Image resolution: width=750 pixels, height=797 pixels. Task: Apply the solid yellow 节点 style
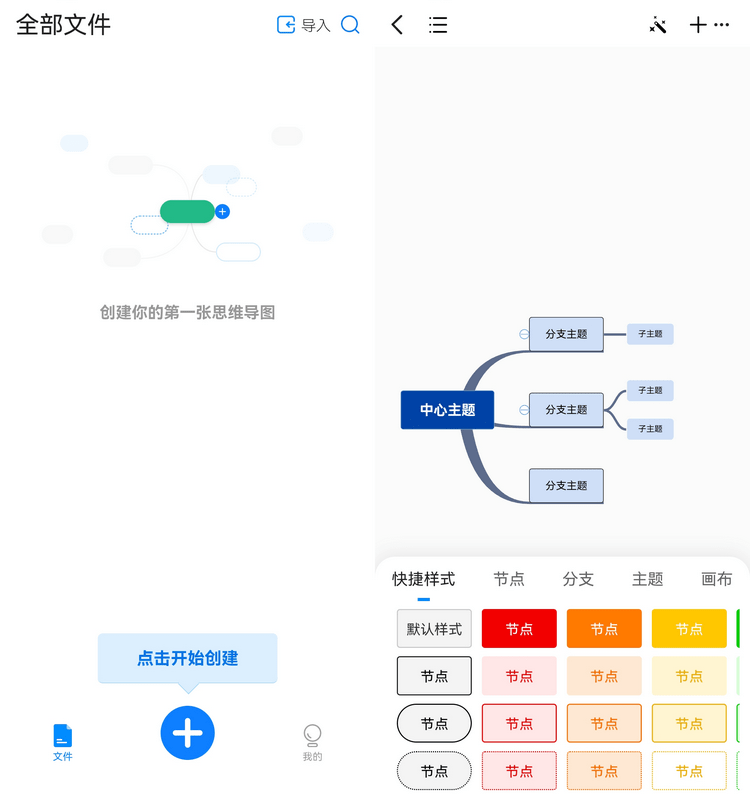689,629
